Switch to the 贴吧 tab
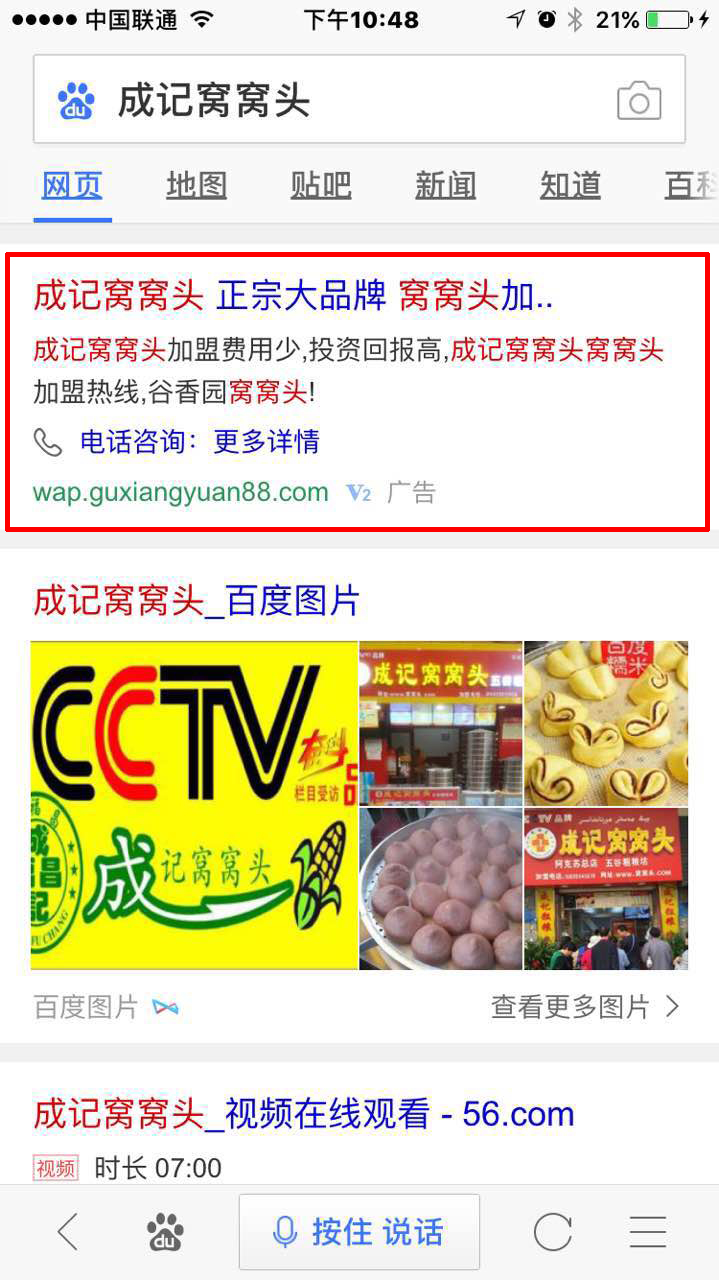Screen dimensions: 719x1280 coord(321,186)
